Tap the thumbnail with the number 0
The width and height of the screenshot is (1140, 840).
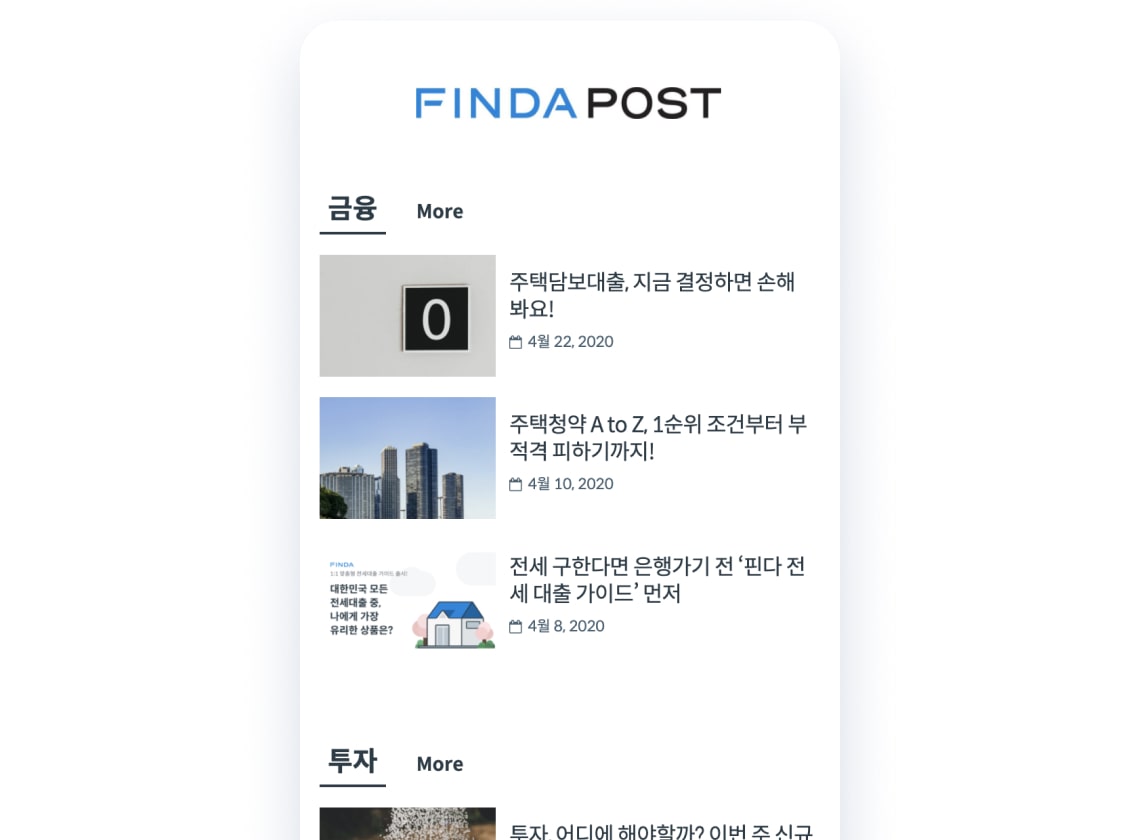tap(407, 316)
